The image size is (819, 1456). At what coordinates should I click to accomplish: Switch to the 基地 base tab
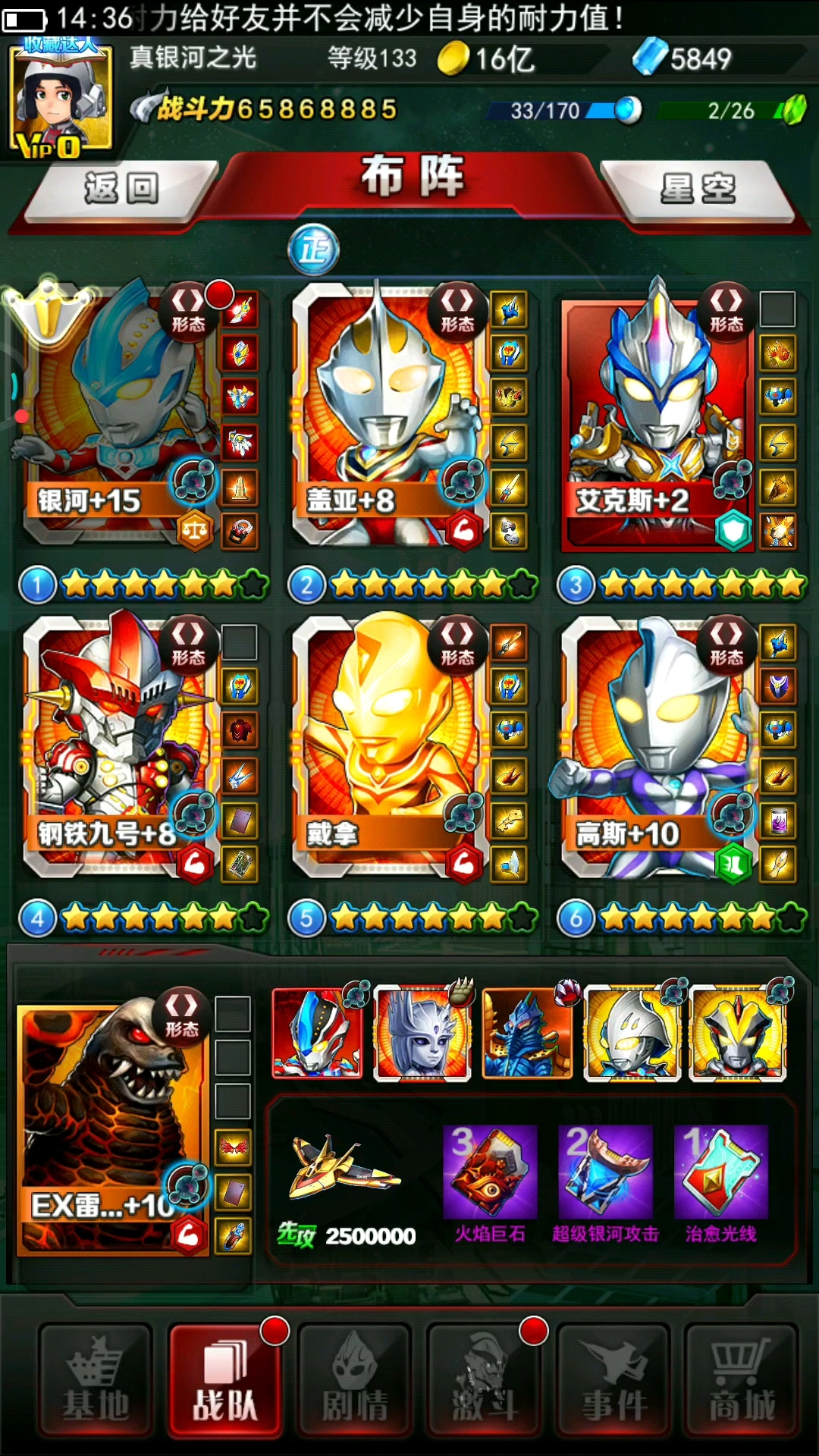[96, 1382]
